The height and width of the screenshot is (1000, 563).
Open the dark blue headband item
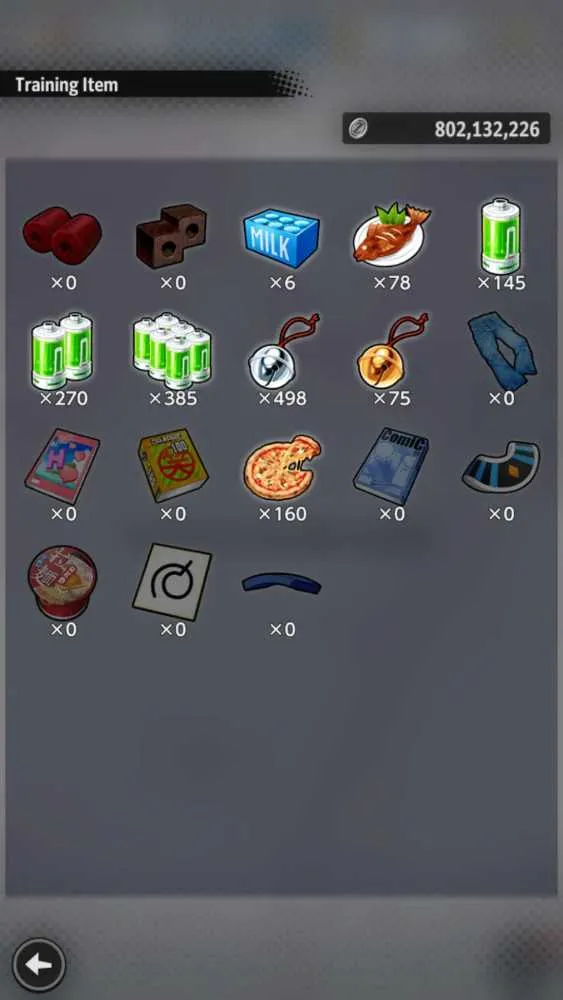coord(281,584)
